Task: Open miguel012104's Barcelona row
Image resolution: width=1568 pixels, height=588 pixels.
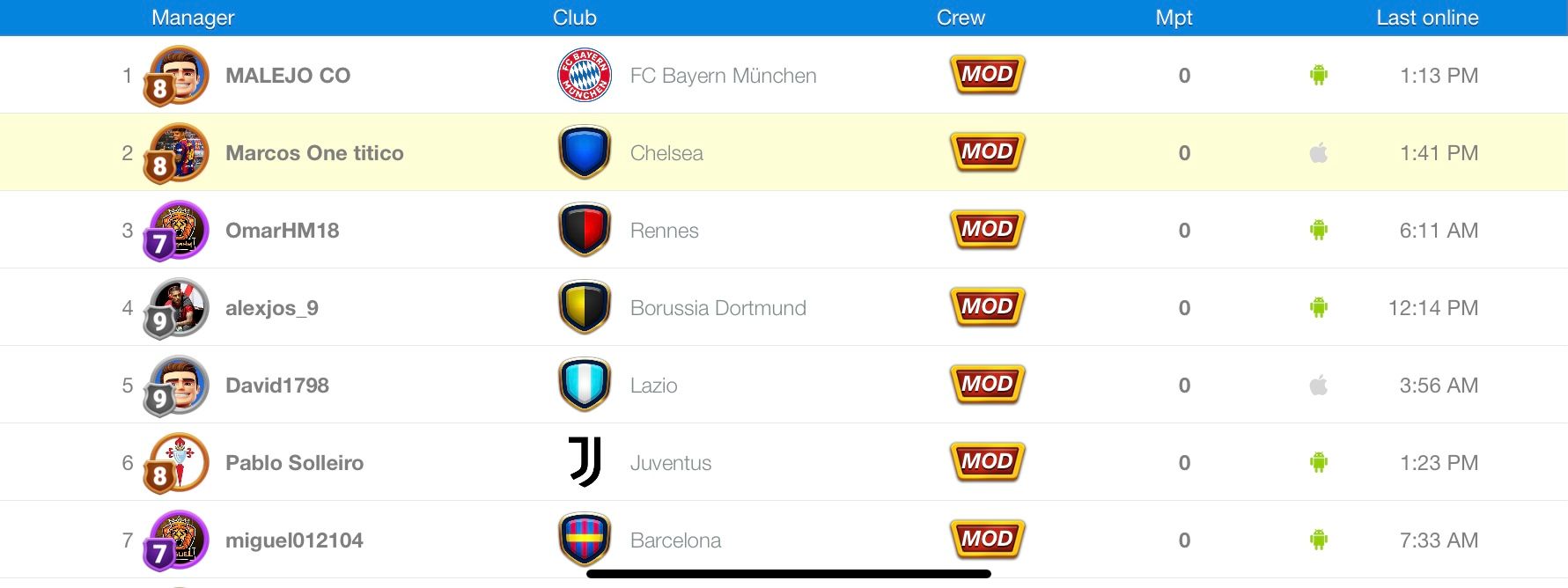Action: coord(294,540)
